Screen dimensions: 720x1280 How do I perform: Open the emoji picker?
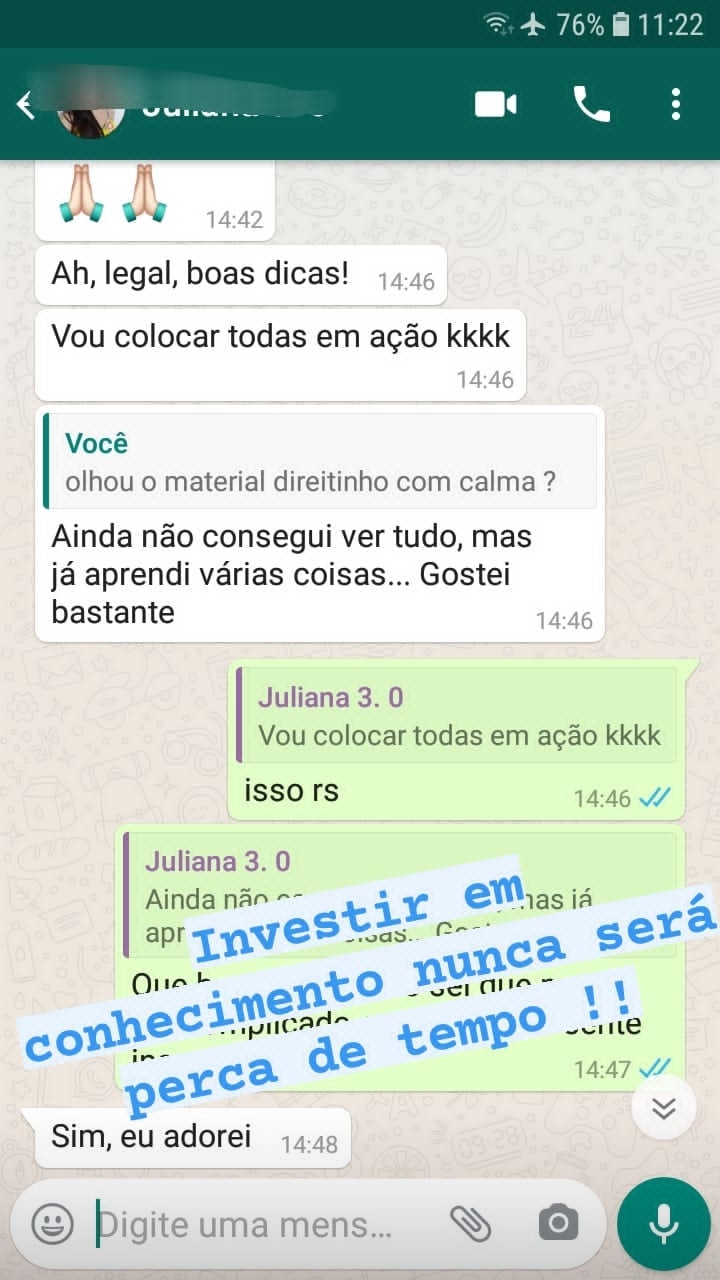52,1223
